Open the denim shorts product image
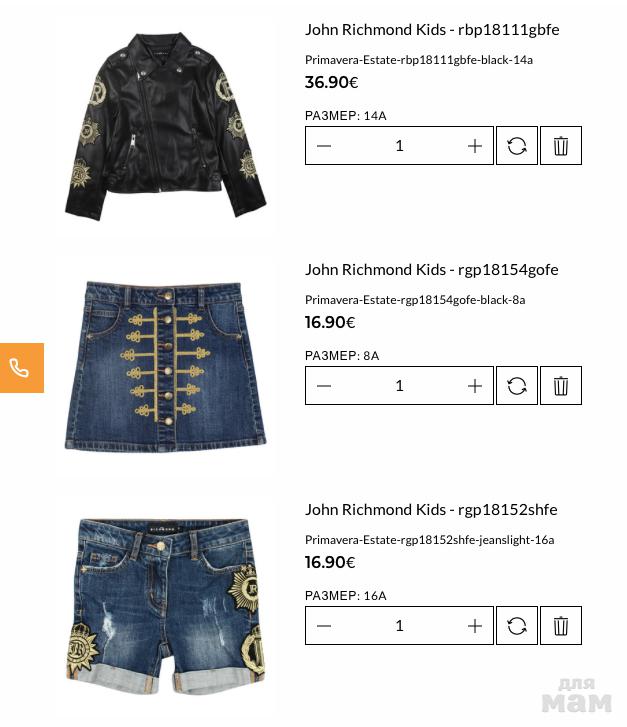This screenshot has height=727, width=627. pos(166,606)
